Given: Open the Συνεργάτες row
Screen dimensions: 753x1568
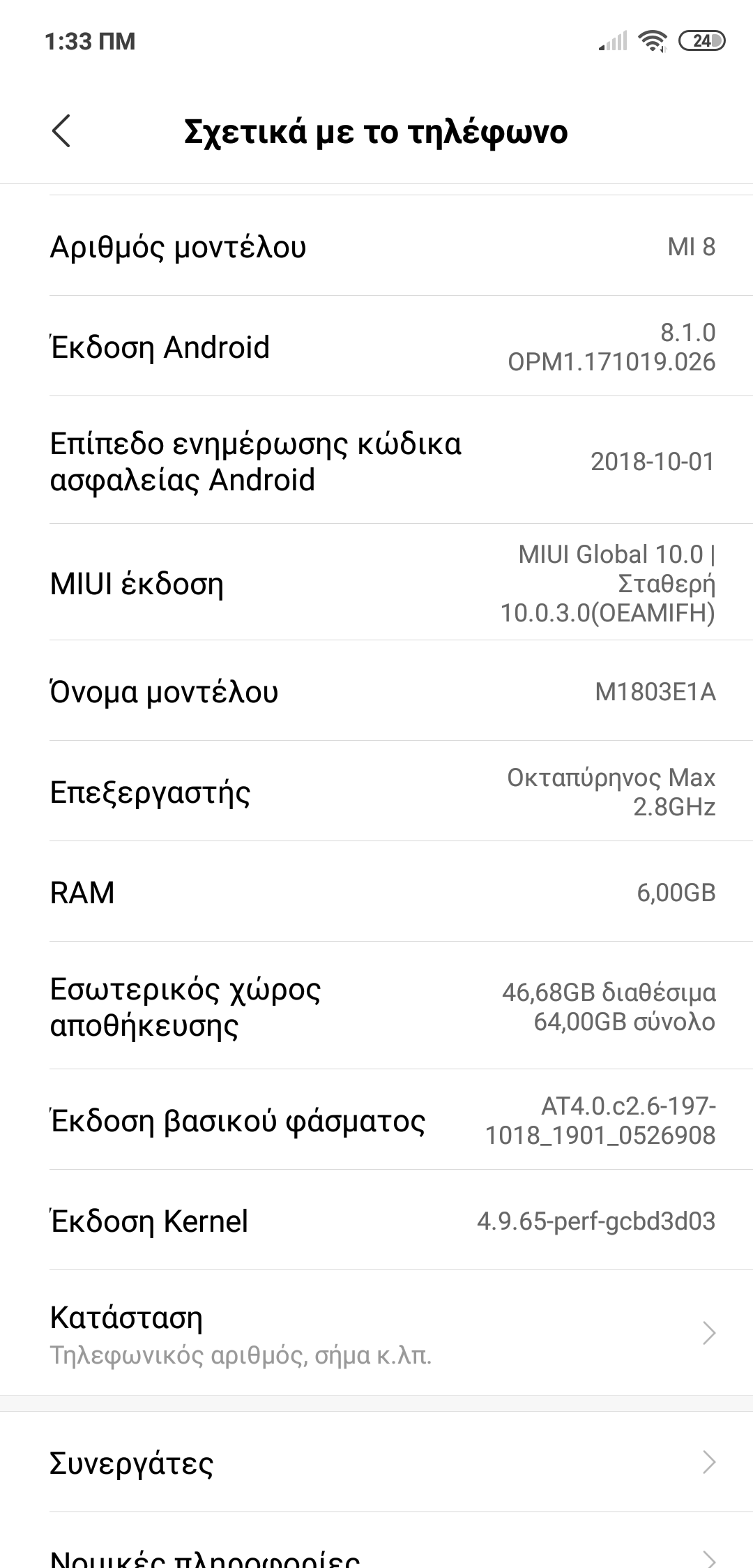Looking at the screenshot, I should pos(376,1463).
